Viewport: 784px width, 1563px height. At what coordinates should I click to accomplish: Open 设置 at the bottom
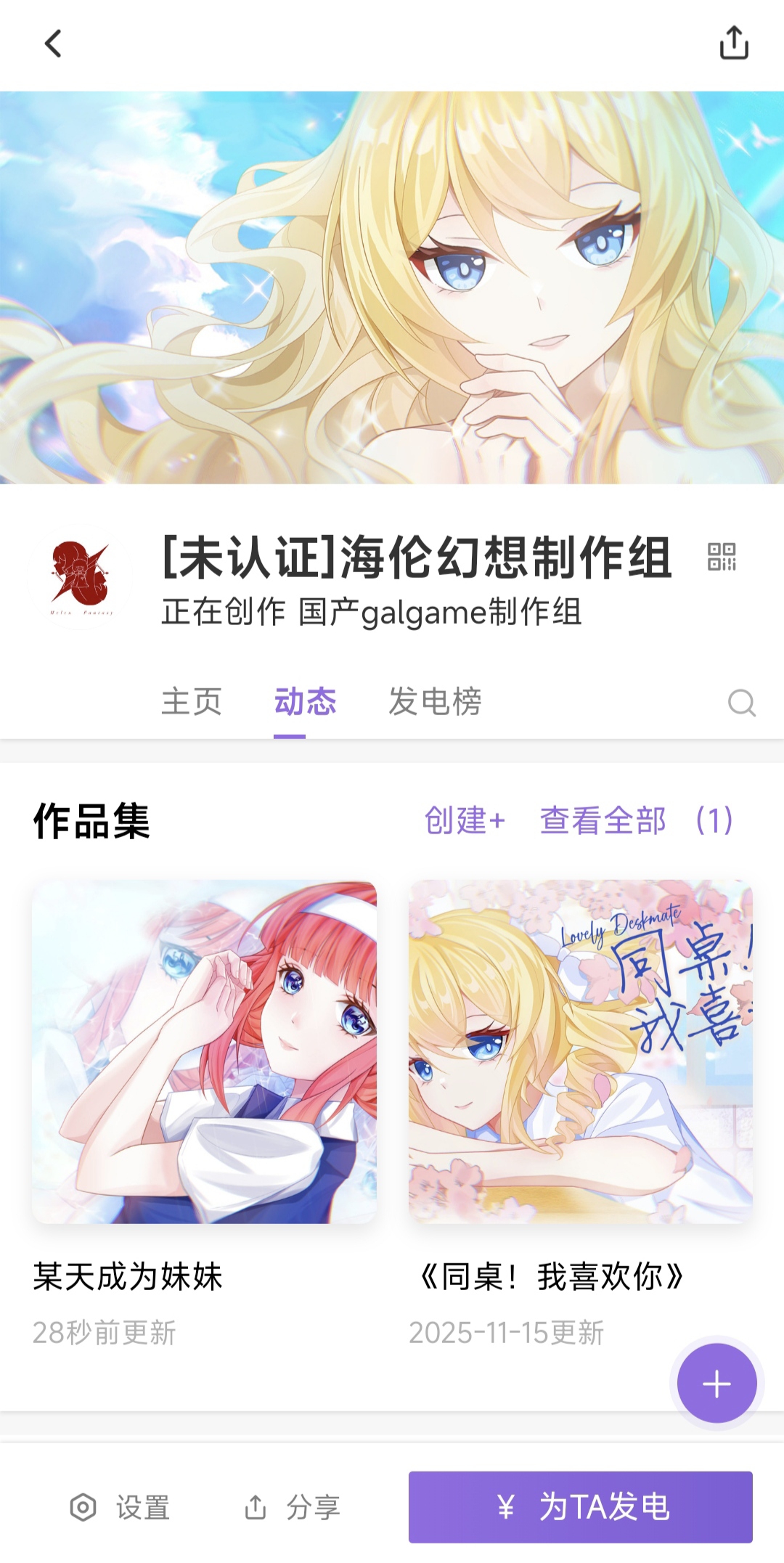pos(120,1508)
